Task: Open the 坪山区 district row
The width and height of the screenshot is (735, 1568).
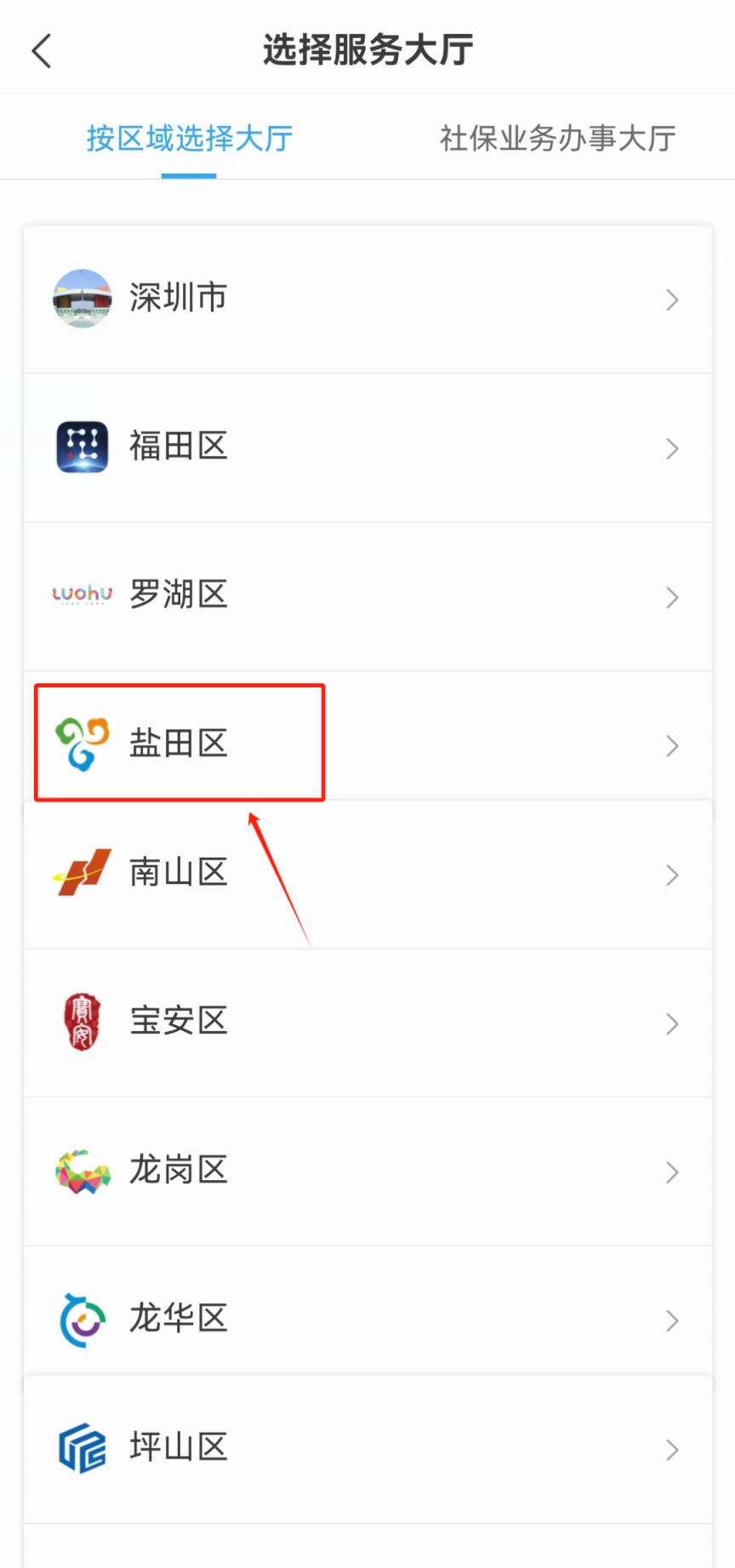Action: tap(367, 1448)
